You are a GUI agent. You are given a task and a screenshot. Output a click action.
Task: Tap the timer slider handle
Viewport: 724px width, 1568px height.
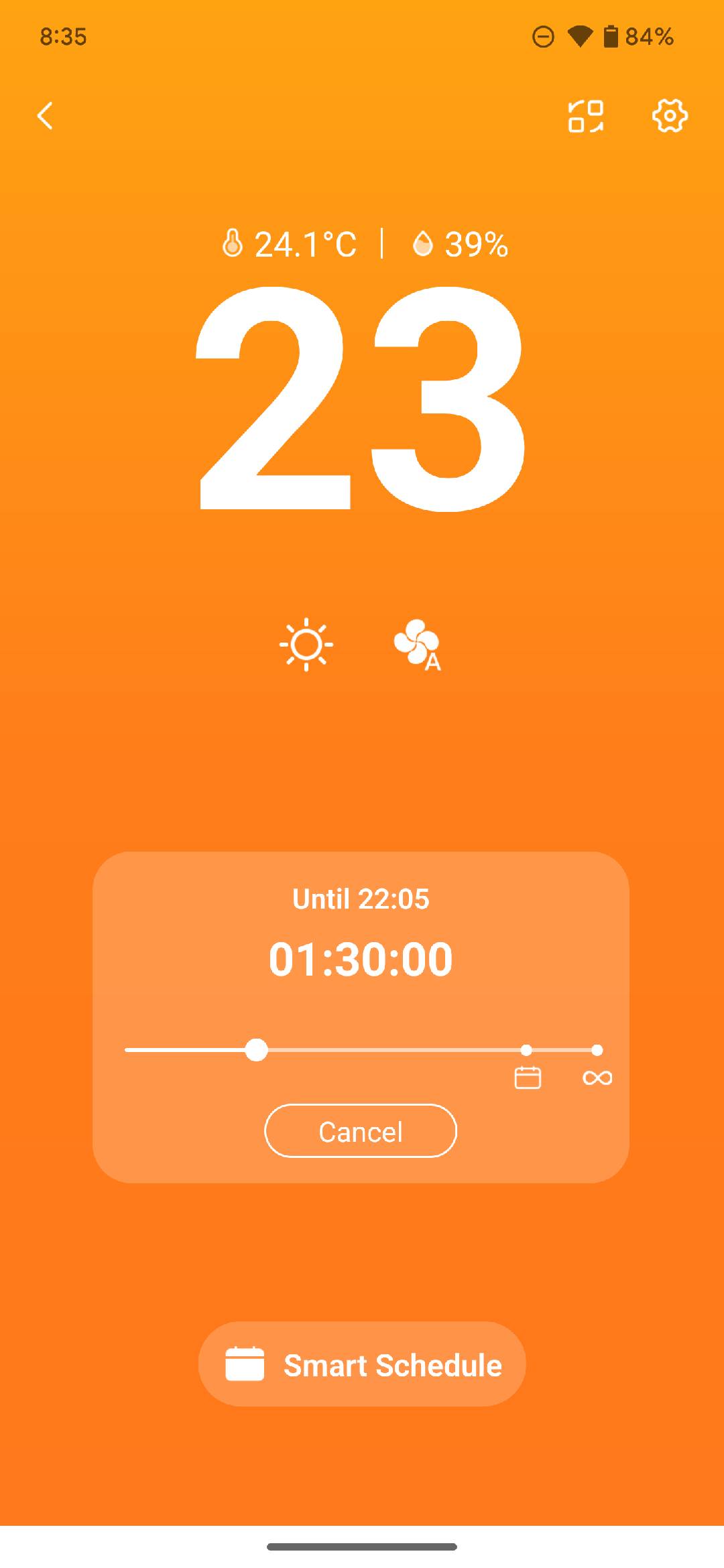point(256,1050)
